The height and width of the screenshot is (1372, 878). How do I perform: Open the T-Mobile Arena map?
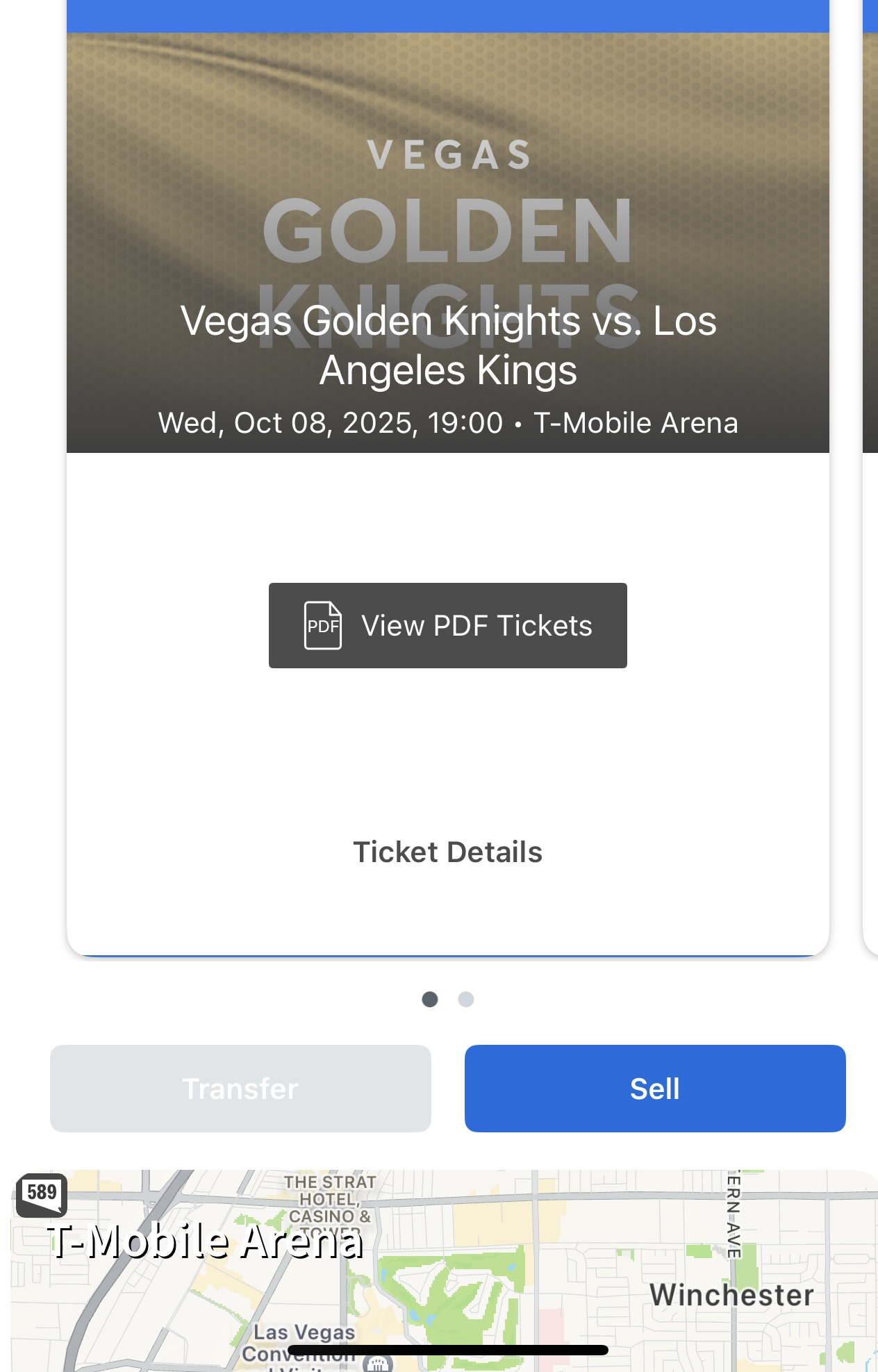pos(445,1271)
